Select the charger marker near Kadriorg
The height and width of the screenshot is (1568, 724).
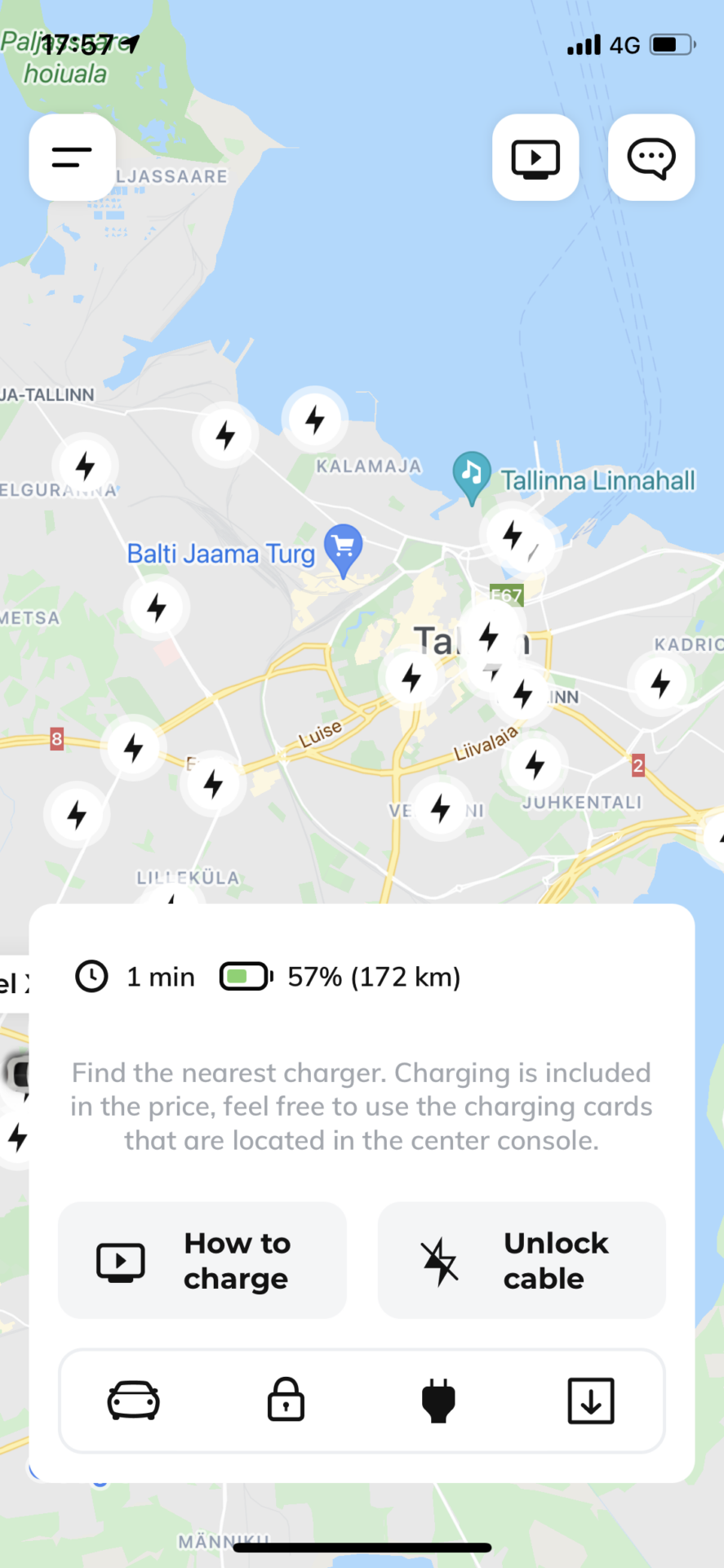661,683
